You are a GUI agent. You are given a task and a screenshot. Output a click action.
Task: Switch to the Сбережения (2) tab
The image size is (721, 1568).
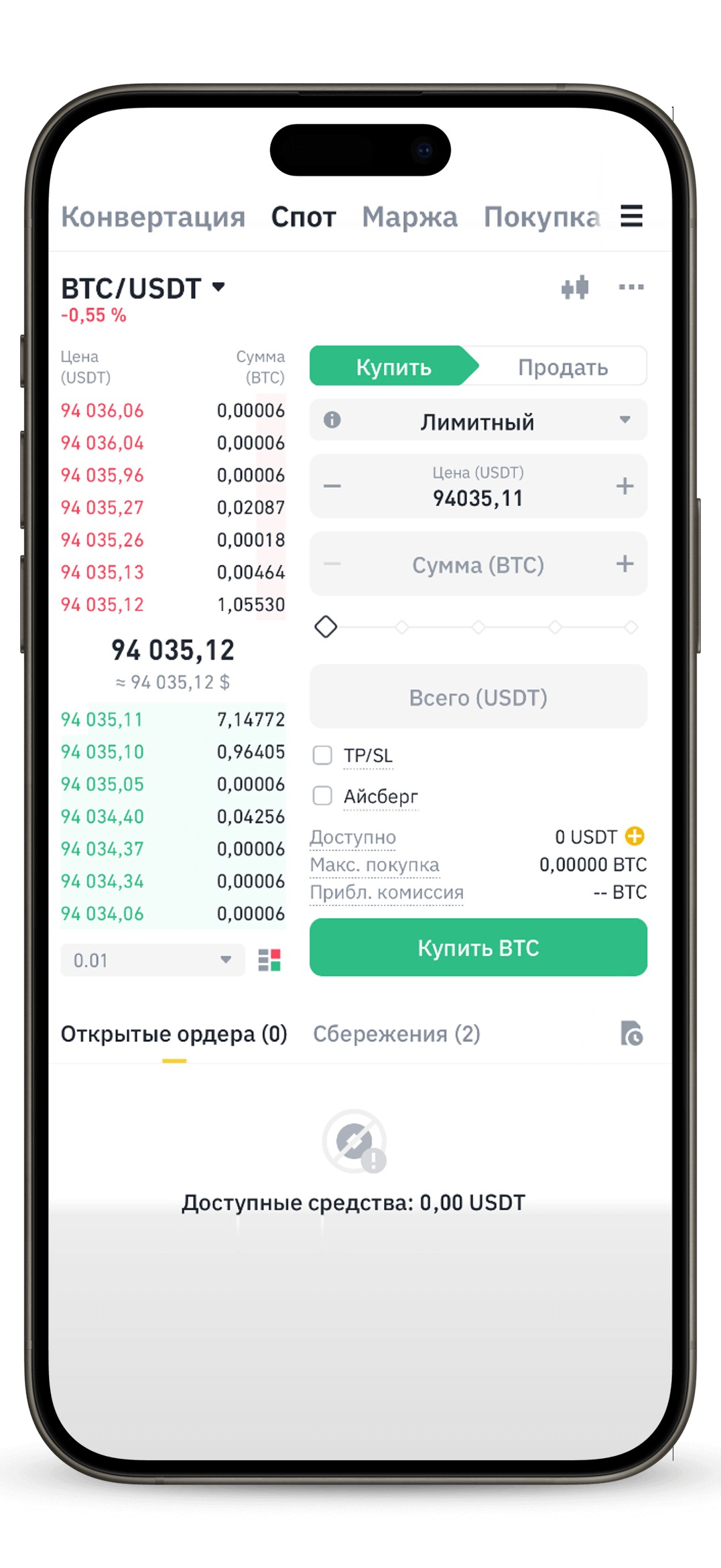point(397,1034)
